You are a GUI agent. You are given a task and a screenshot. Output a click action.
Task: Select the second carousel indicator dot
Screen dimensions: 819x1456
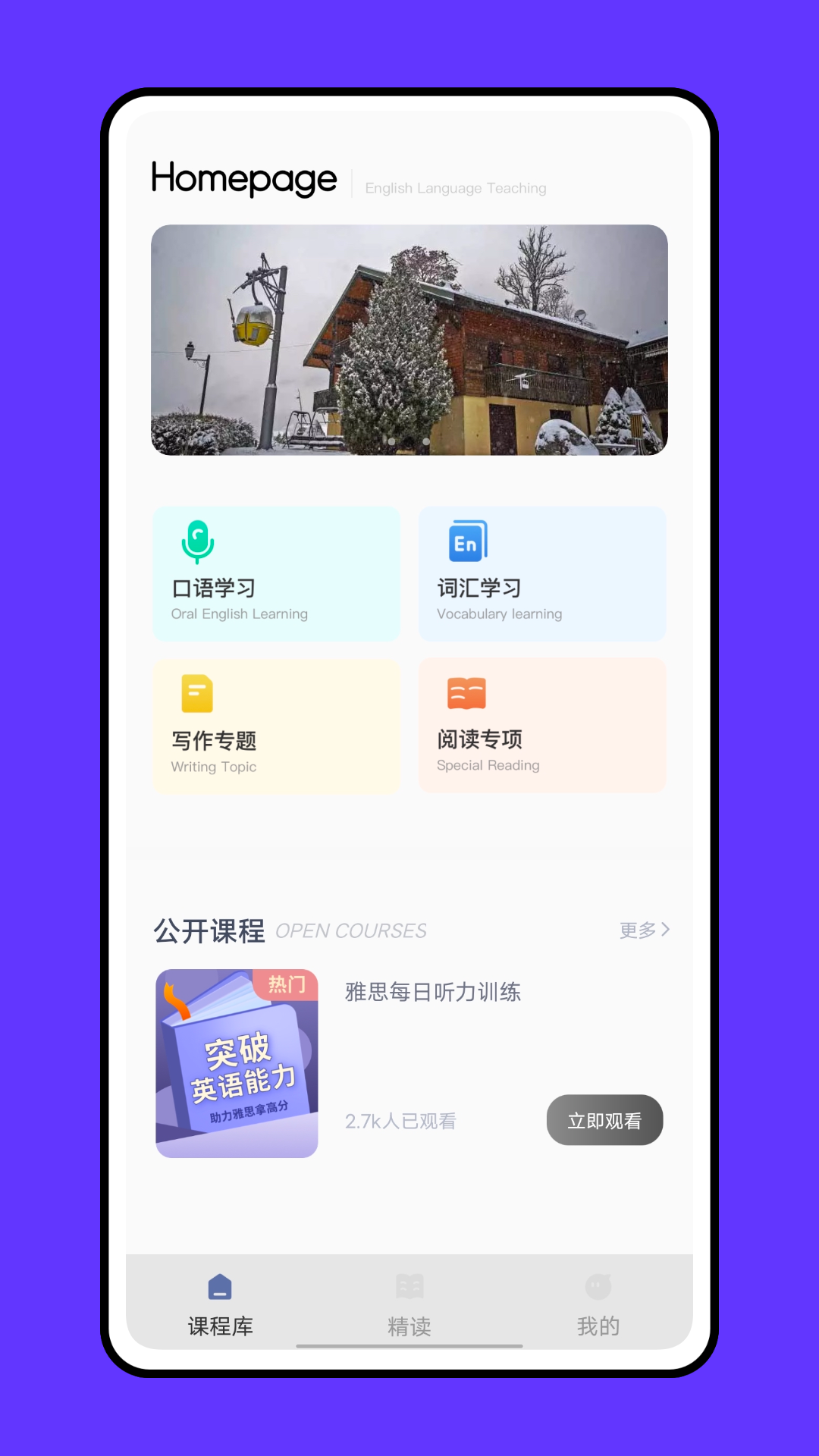tap(426, 441)
